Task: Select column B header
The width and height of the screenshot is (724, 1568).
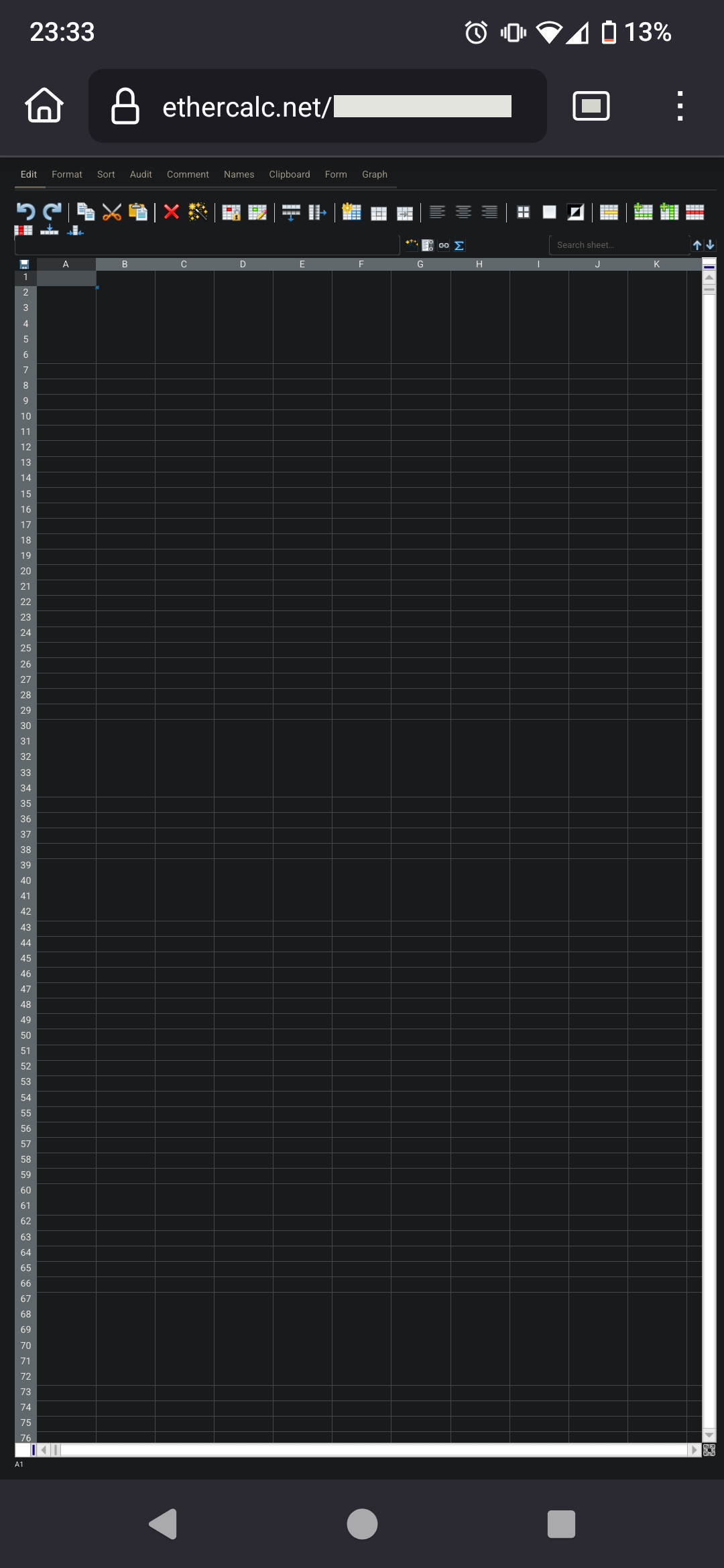Action: pos(125,264)
